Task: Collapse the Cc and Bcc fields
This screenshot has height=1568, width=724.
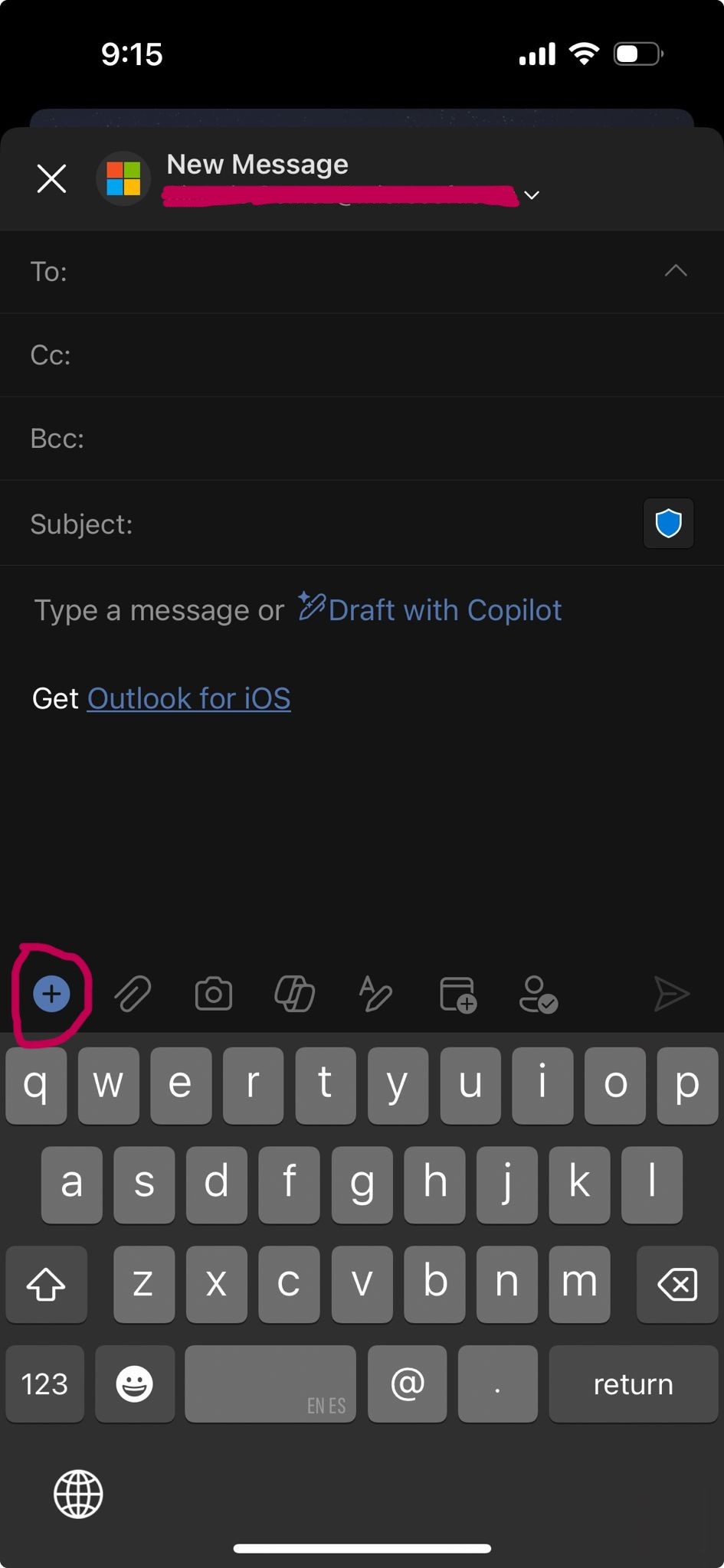Action: pos(675,271)
